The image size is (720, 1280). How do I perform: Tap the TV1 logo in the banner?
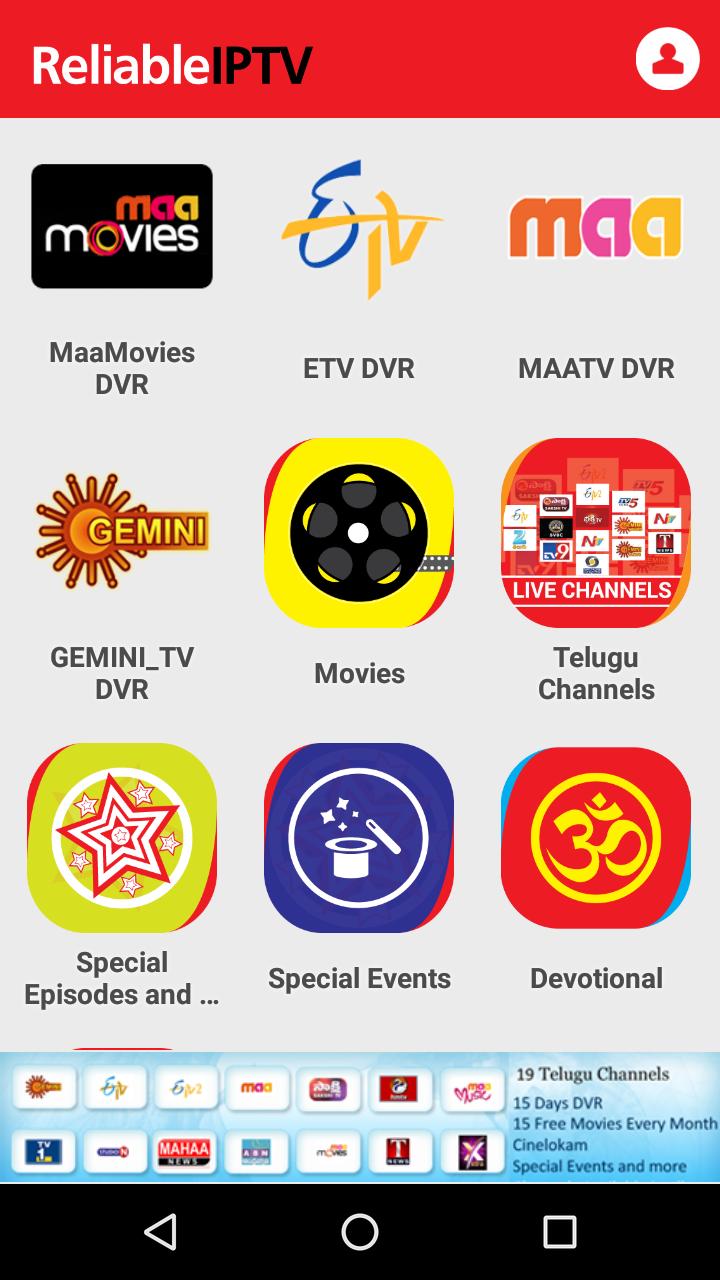tap(45, 1150)
